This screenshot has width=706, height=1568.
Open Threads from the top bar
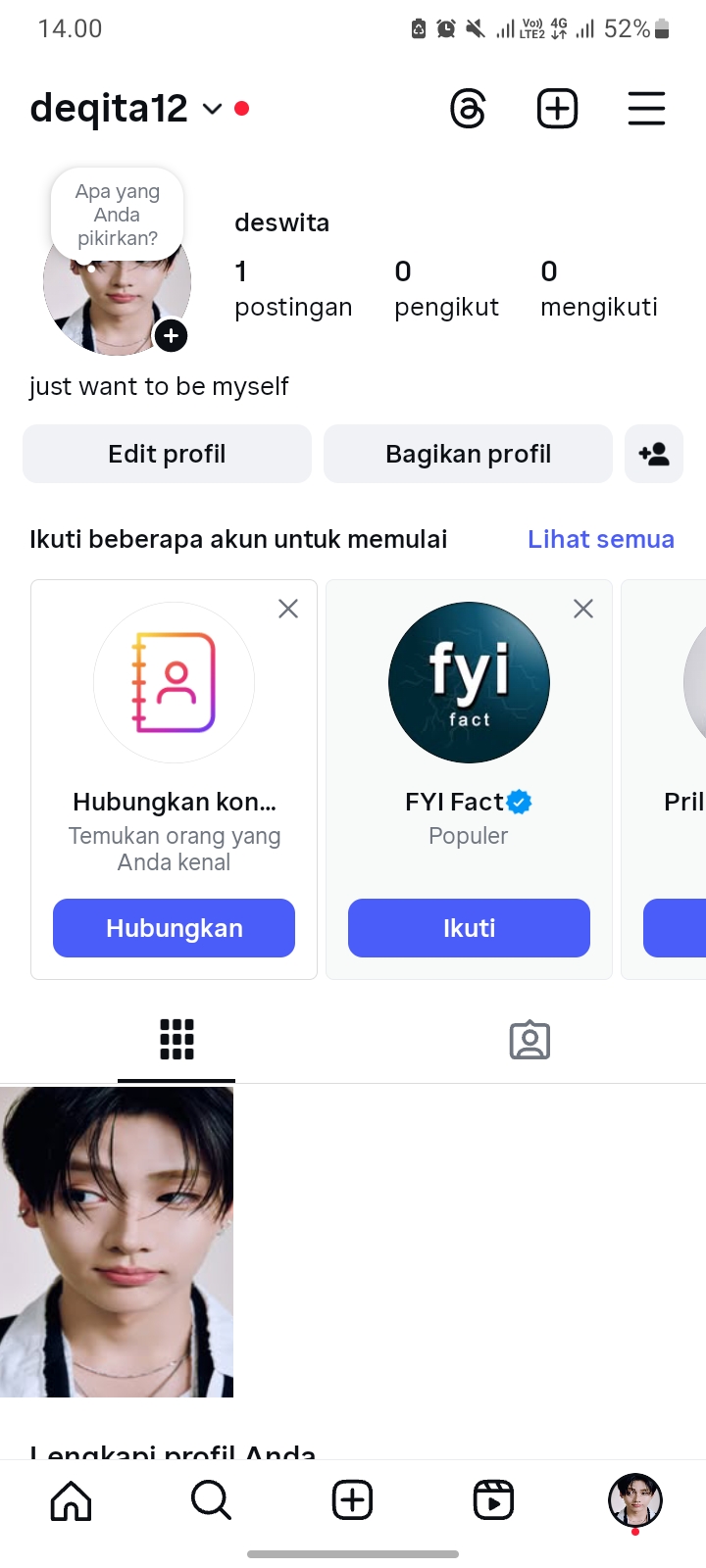[469, 109]
